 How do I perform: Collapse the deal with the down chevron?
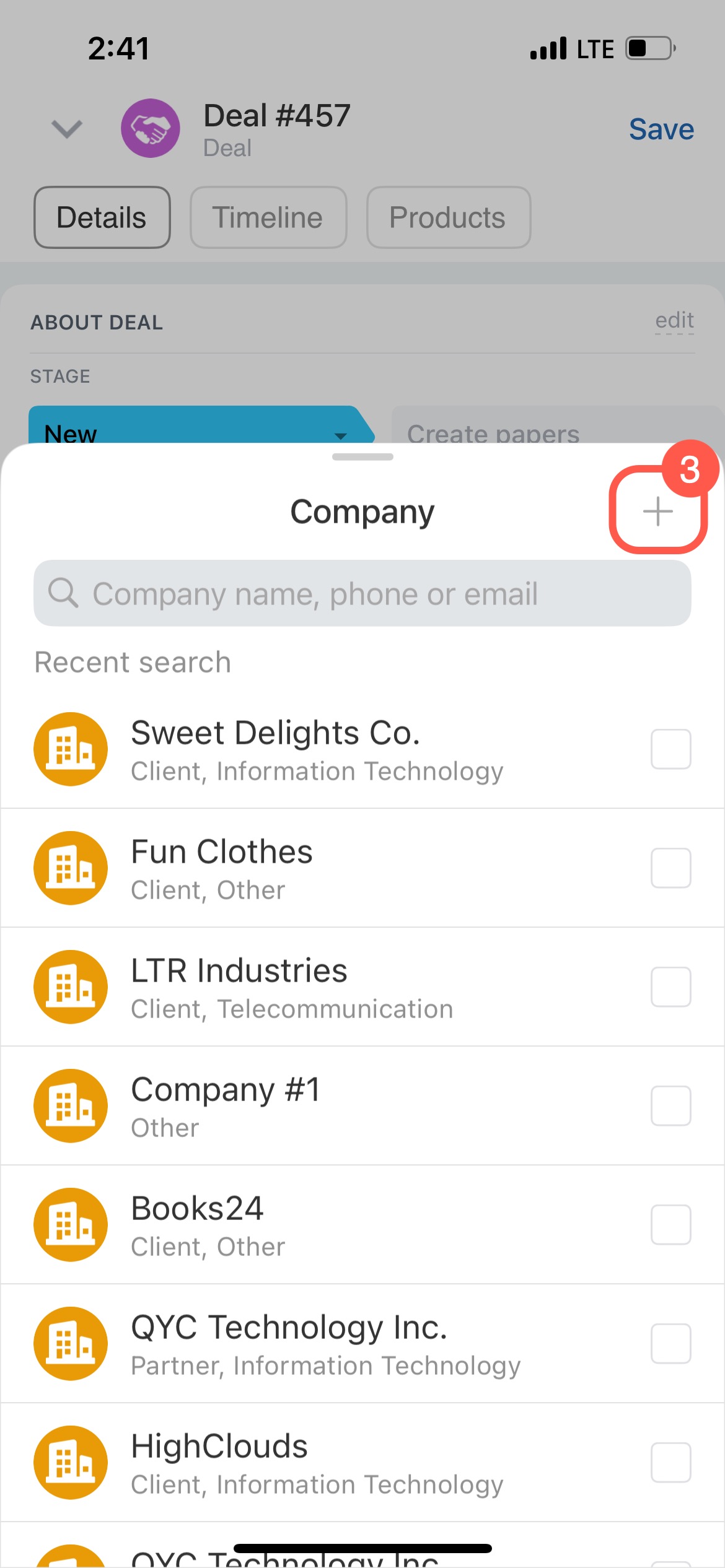(x=66, y=129)
